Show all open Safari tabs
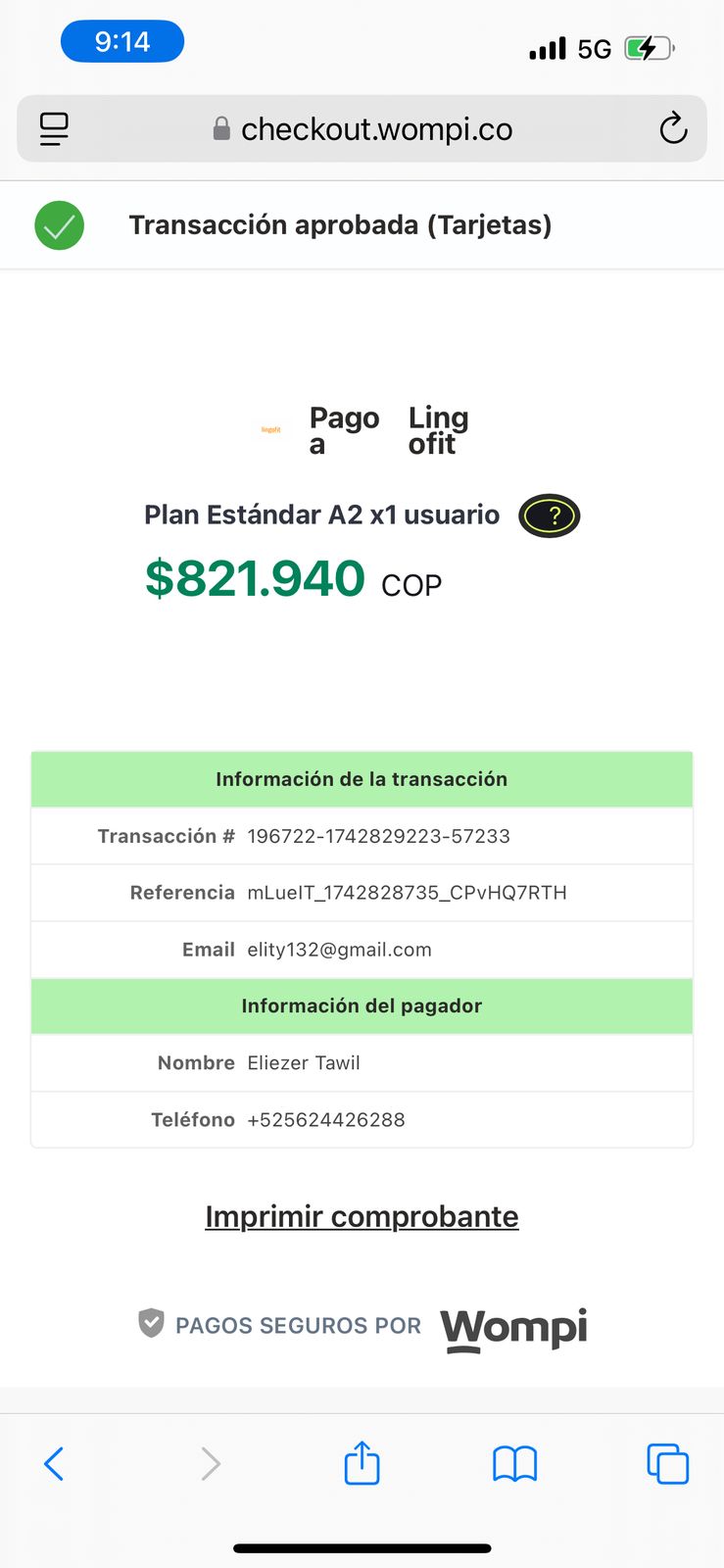 point(667,1464)
